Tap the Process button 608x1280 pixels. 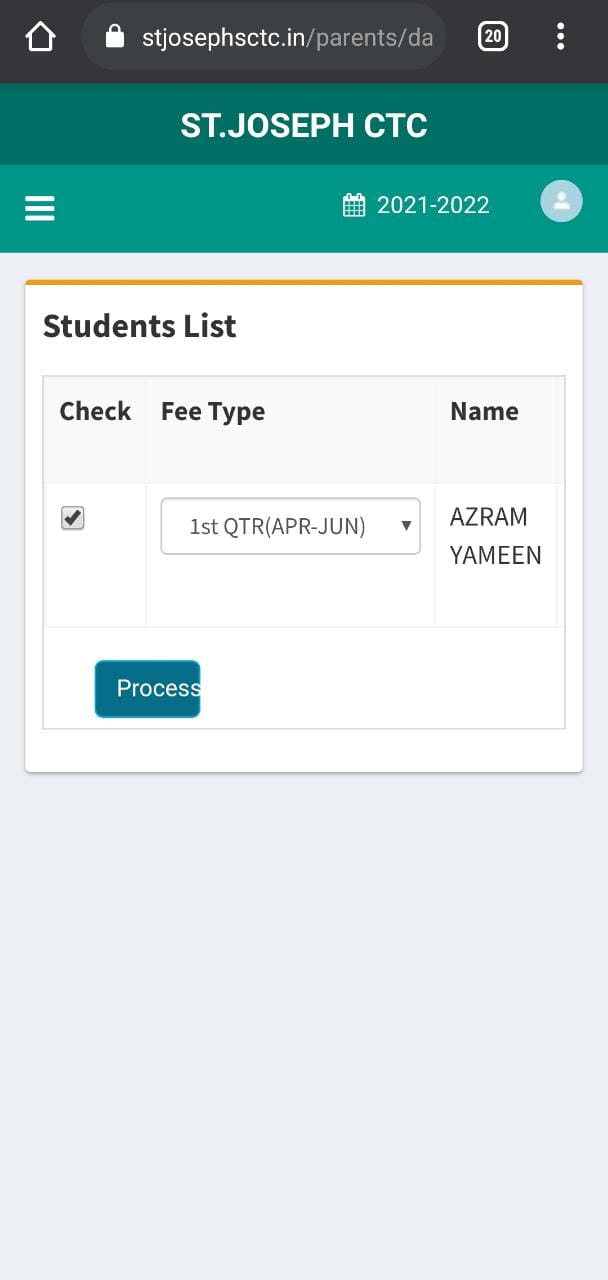pyautogui.click(x=148, y=689)
